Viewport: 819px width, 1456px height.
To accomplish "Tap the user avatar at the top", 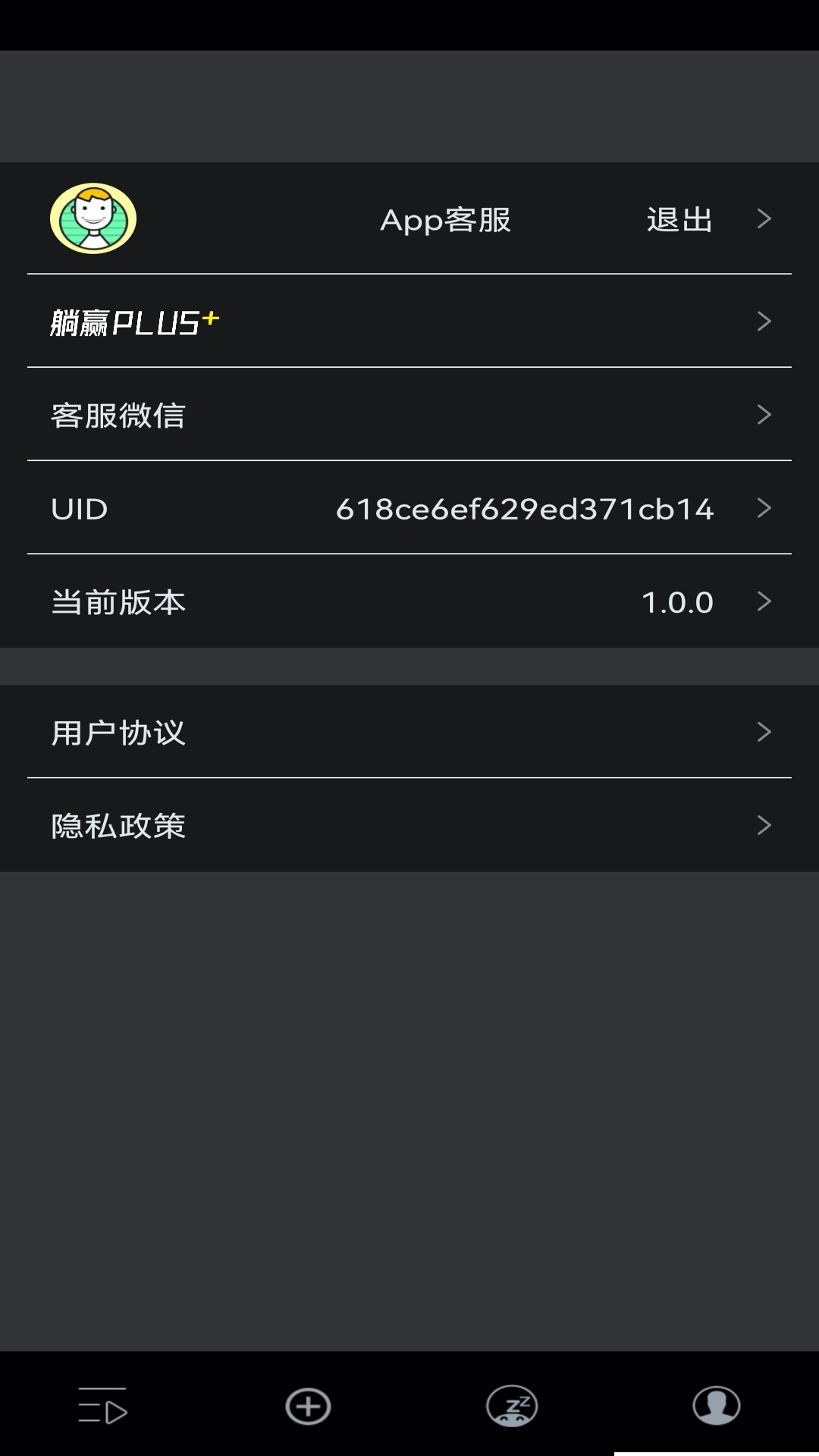I will tap(93, 219).
